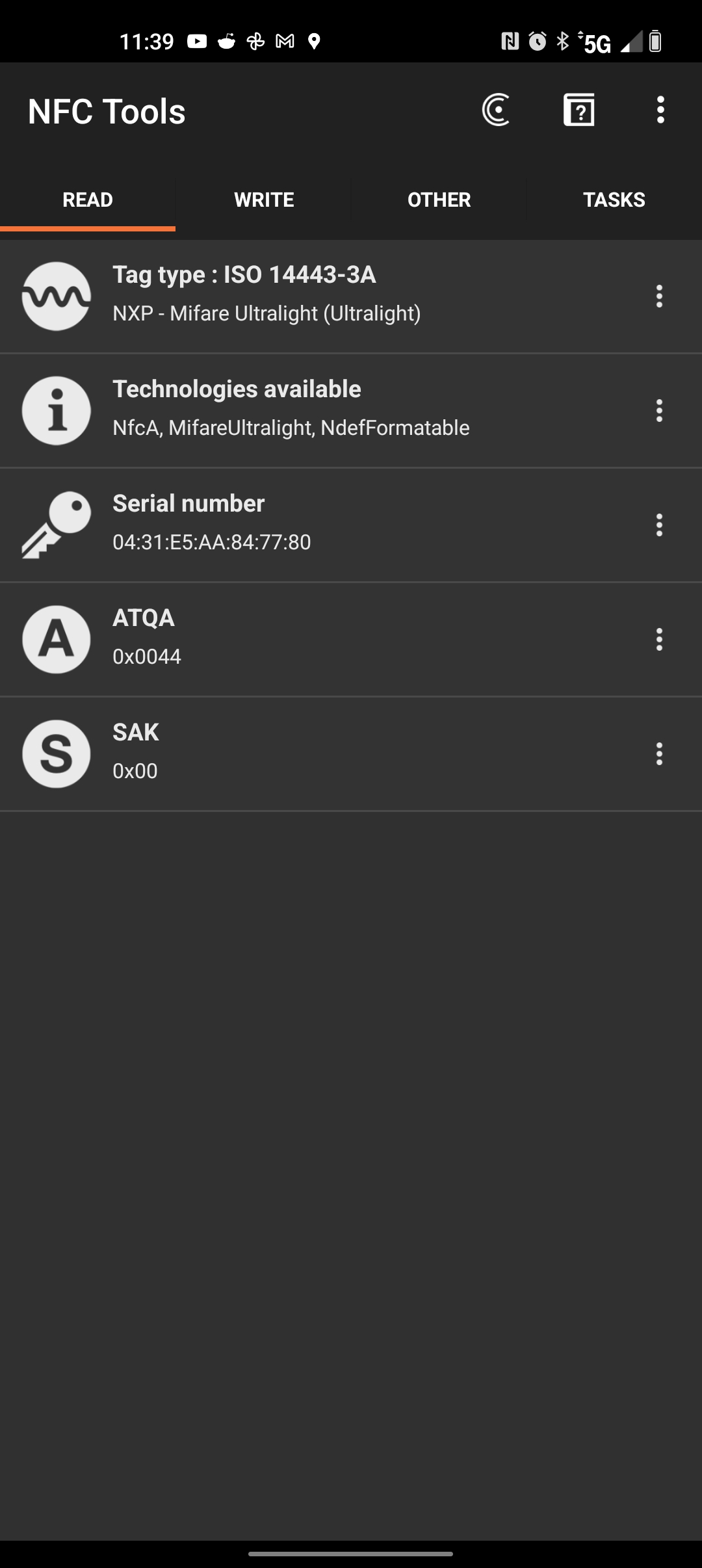The width and height of the screenshot is (702, 1568).
Task: Open options for the Serial number row
Action: 659,525
